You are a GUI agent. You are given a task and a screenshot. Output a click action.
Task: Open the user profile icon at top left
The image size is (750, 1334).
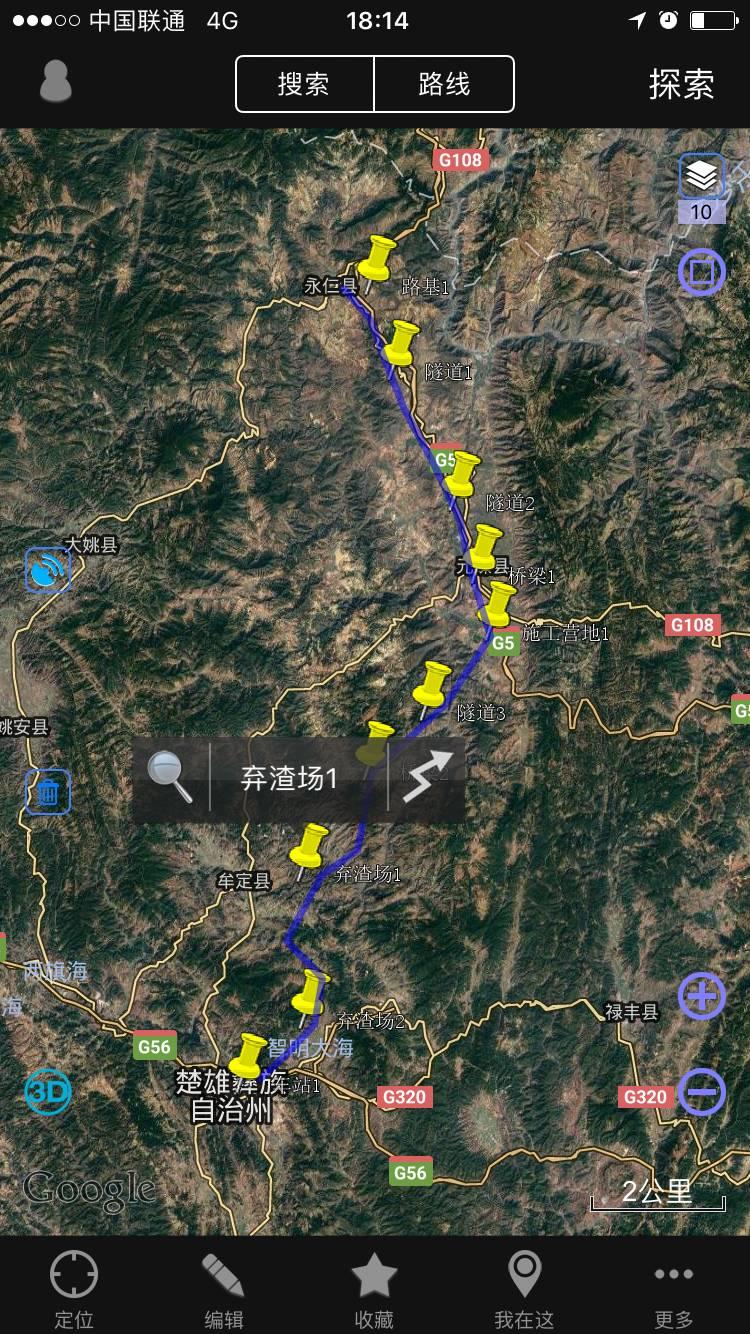pos(55,82)
